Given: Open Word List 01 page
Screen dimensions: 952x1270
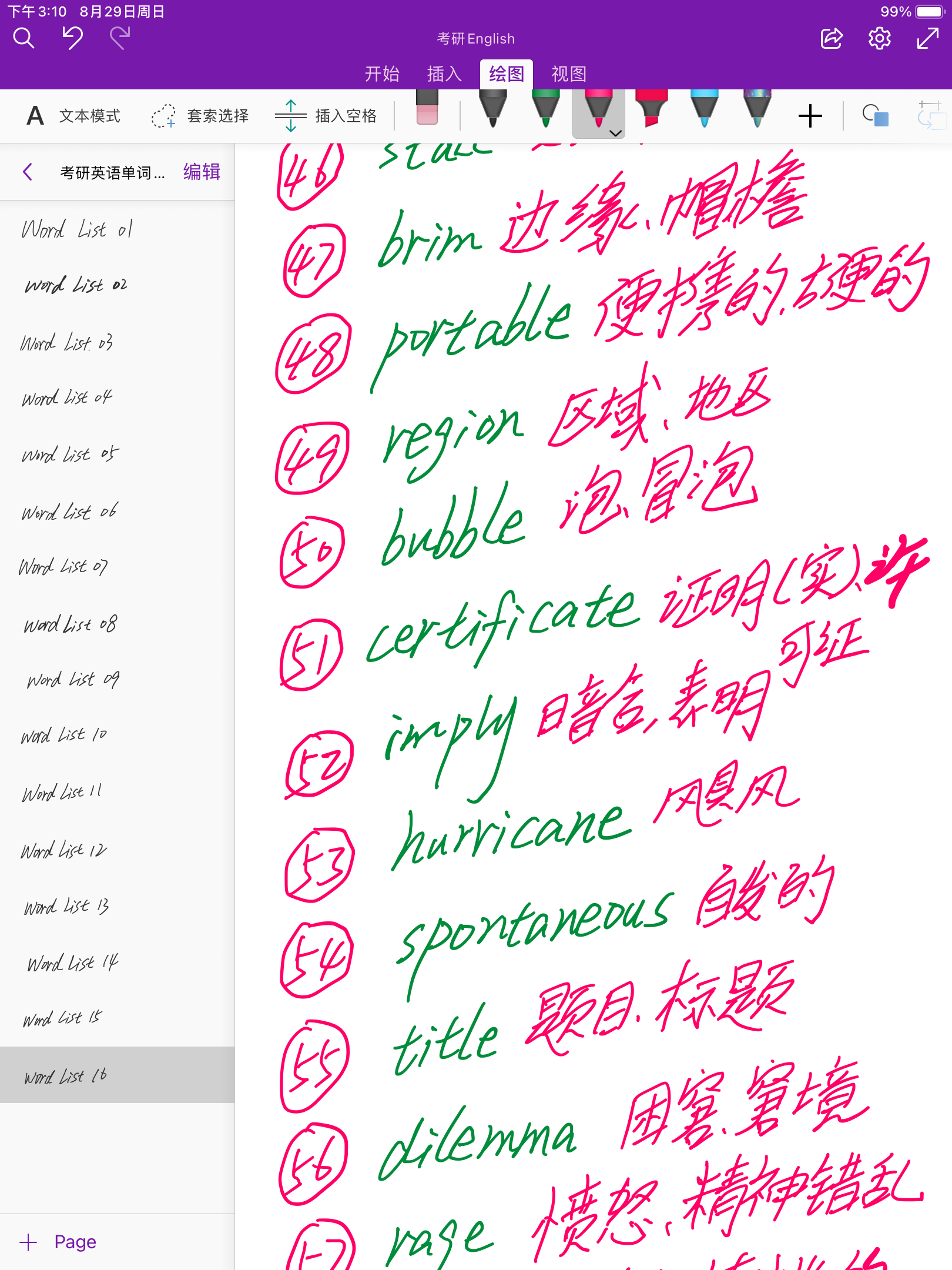Looking at the screenshot, I should [78, 229].
